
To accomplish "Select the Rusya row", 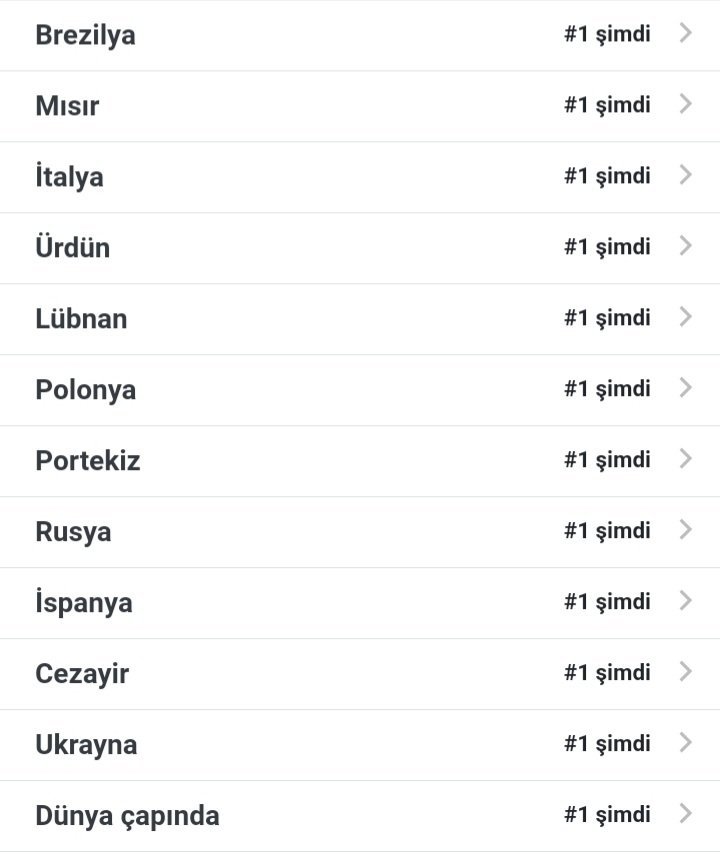I will (360, 532).
